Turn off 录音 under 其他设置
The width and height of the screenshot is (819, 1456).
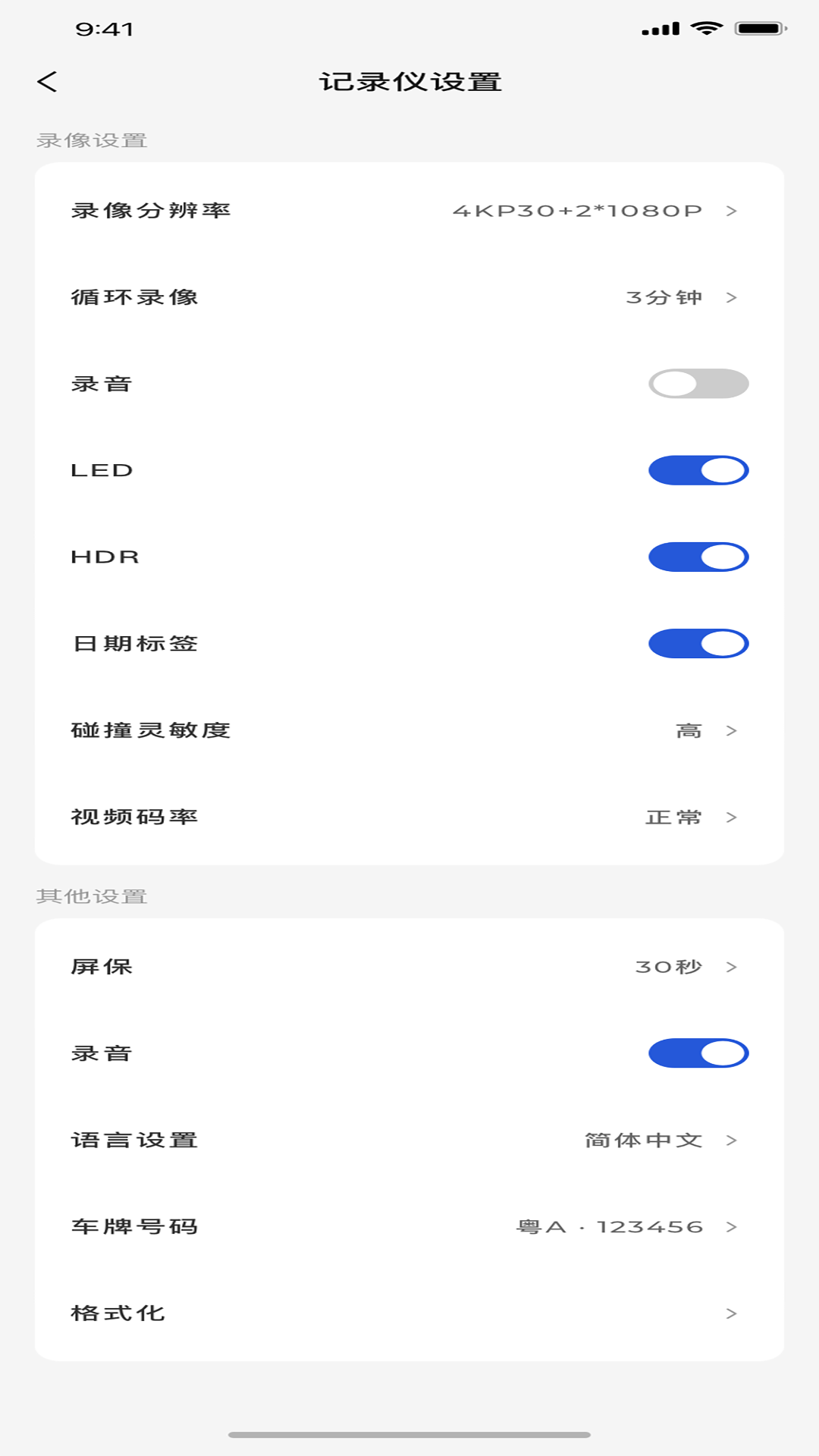pyautogui.click(x=698, y=1053)
